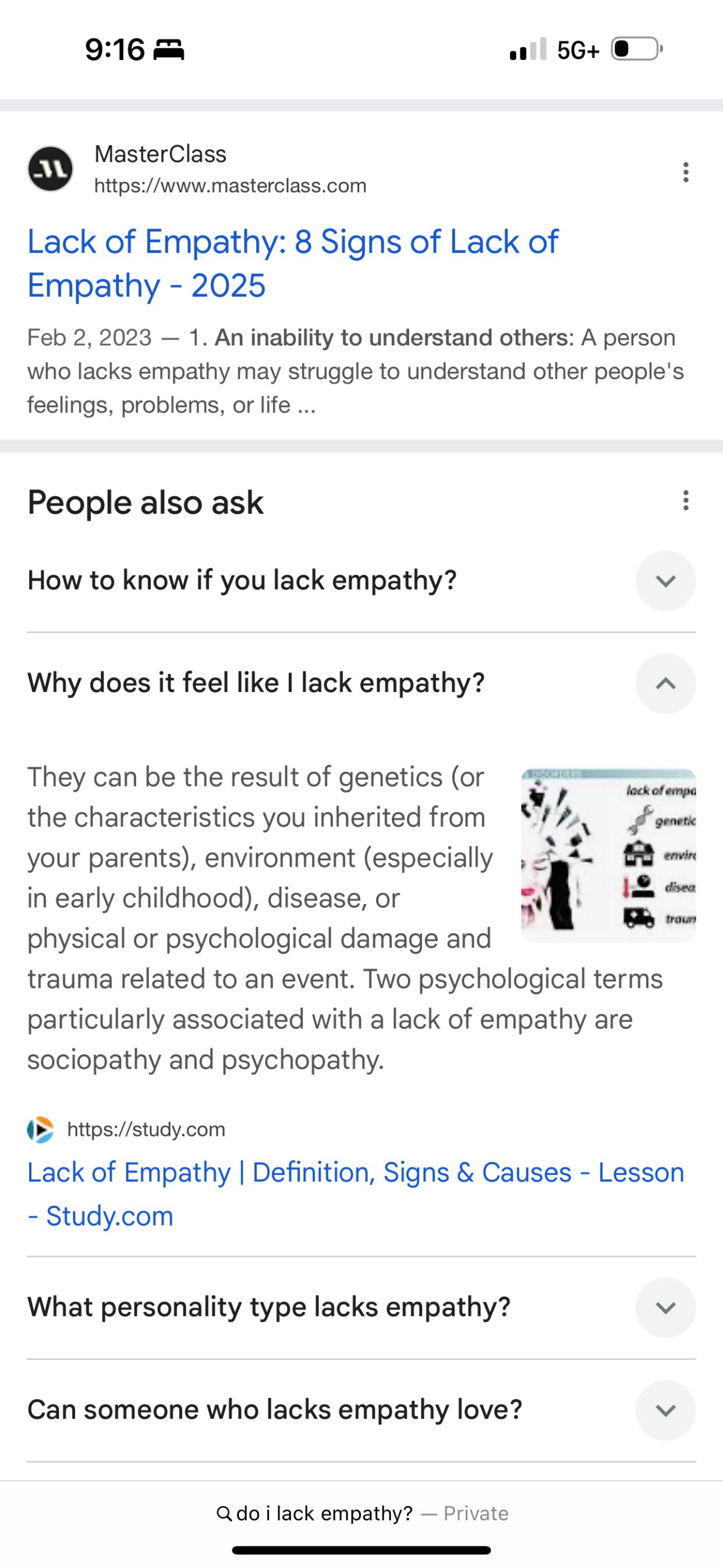Viewport: 723px width, 1568px height.
Task: Collapse "Why does it feel like I lack empathy?"
Action: tap(665, 684)
